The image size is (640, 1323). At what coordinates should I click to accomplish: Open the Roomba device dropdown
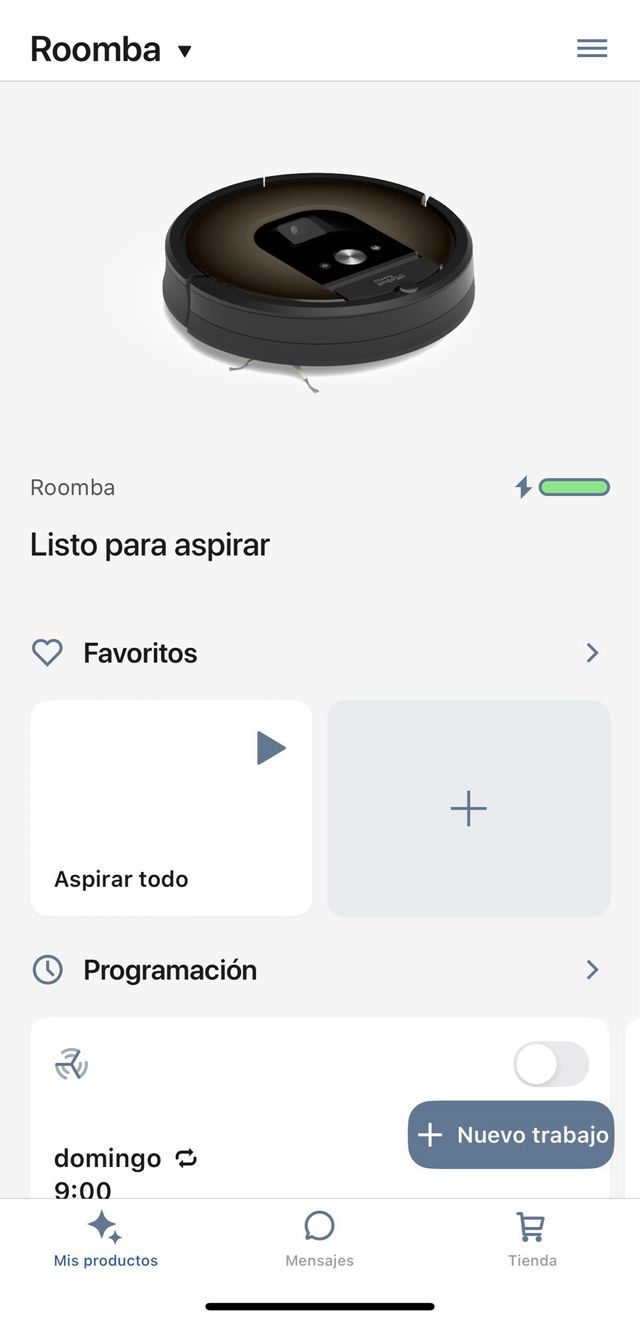[184, 50]
